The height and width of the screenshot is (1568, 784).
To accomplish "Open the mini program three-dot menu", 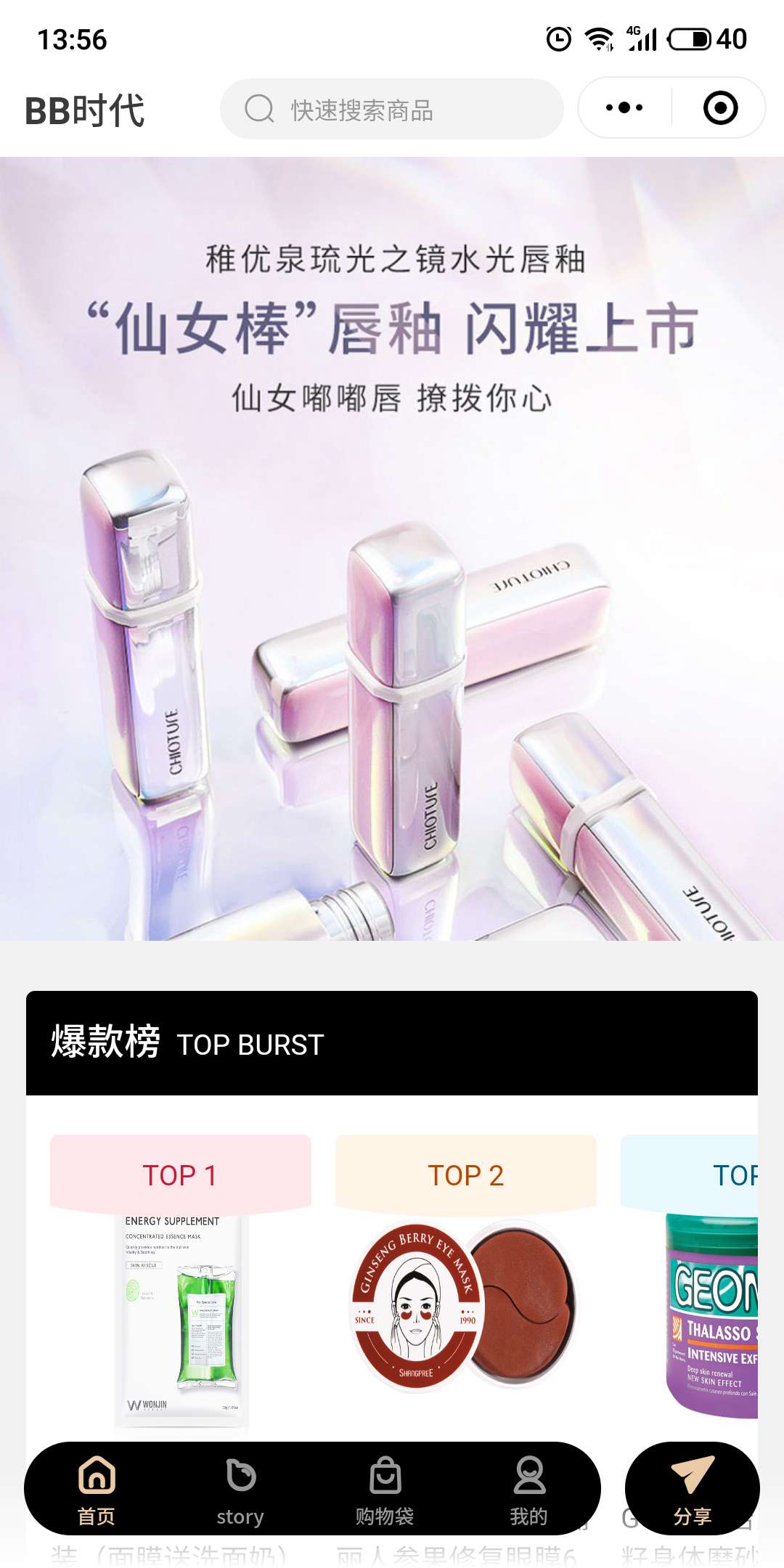I will pos(624,108).
